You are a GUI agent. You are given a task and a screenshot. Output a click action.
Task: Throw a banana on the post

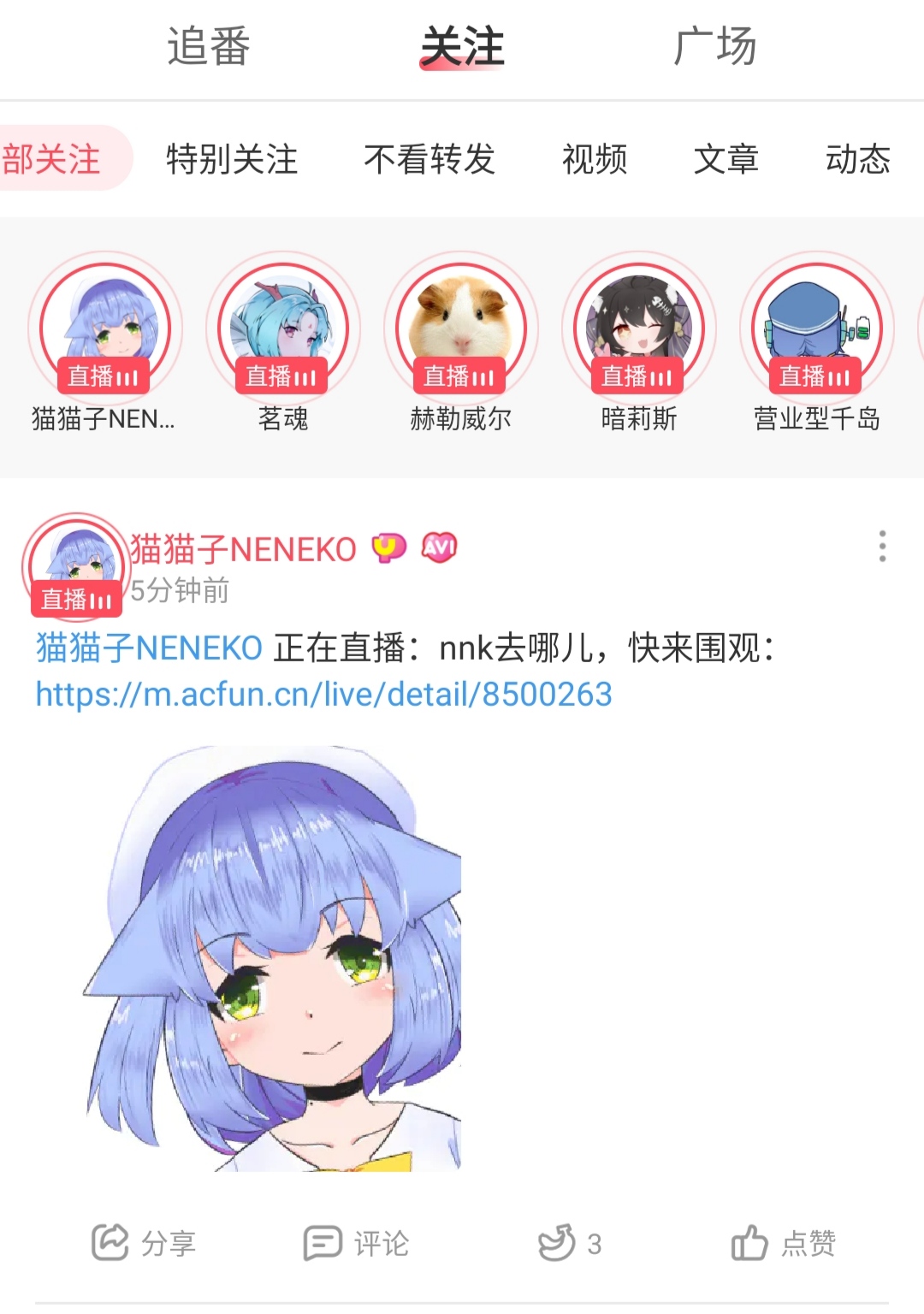[569, 1243]
